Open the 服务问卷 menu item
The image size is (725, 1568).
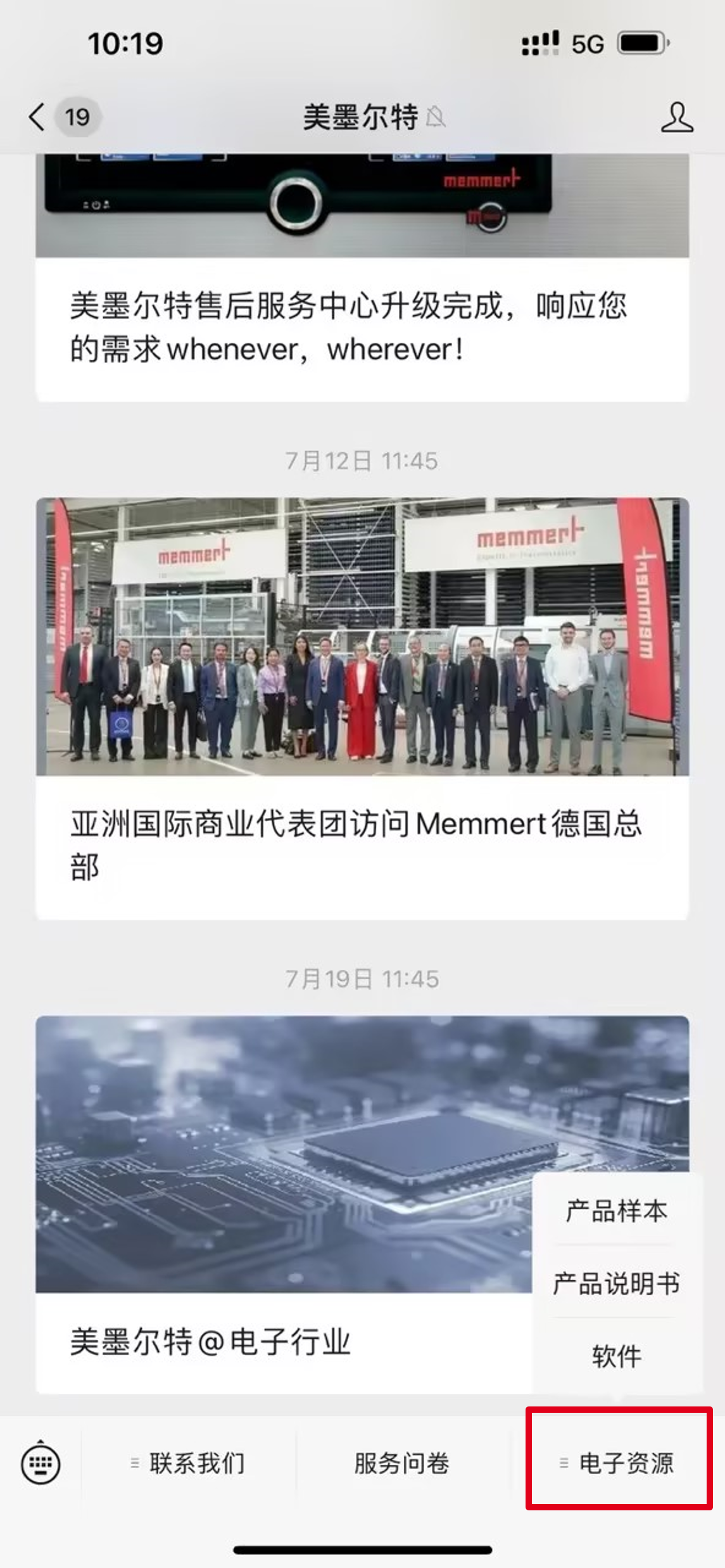pyautogui.click(x=402, y=1463)
